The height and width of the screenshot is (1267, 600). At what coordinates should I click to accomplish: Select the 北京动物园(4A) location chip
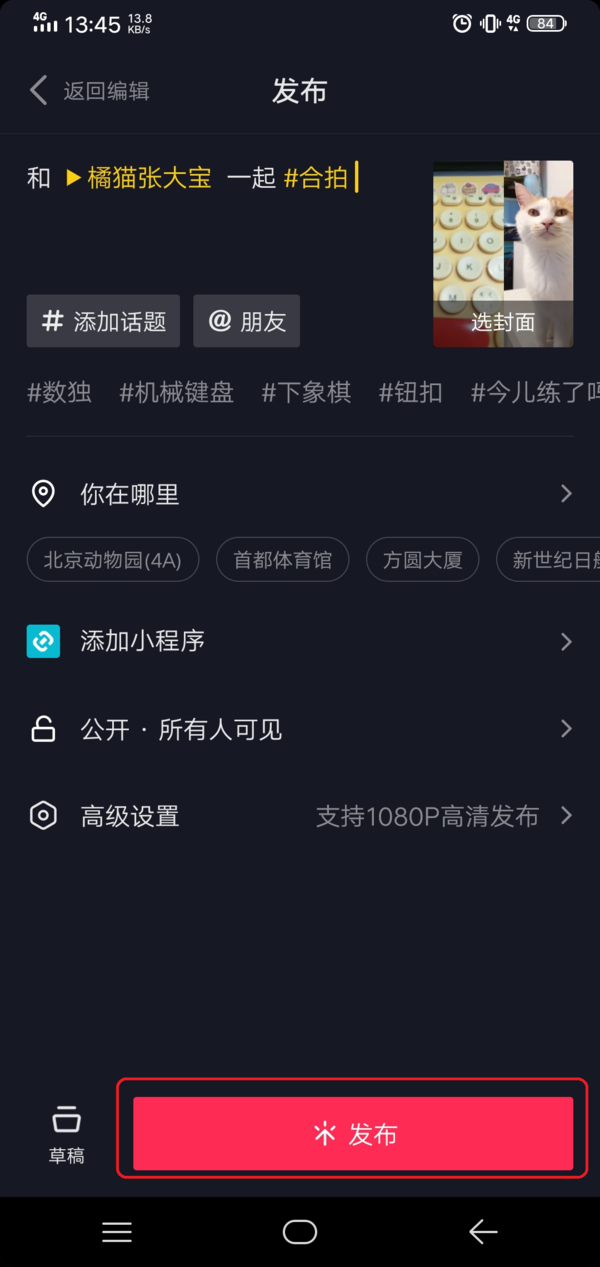pyautogui.click(x=113, y=560)
